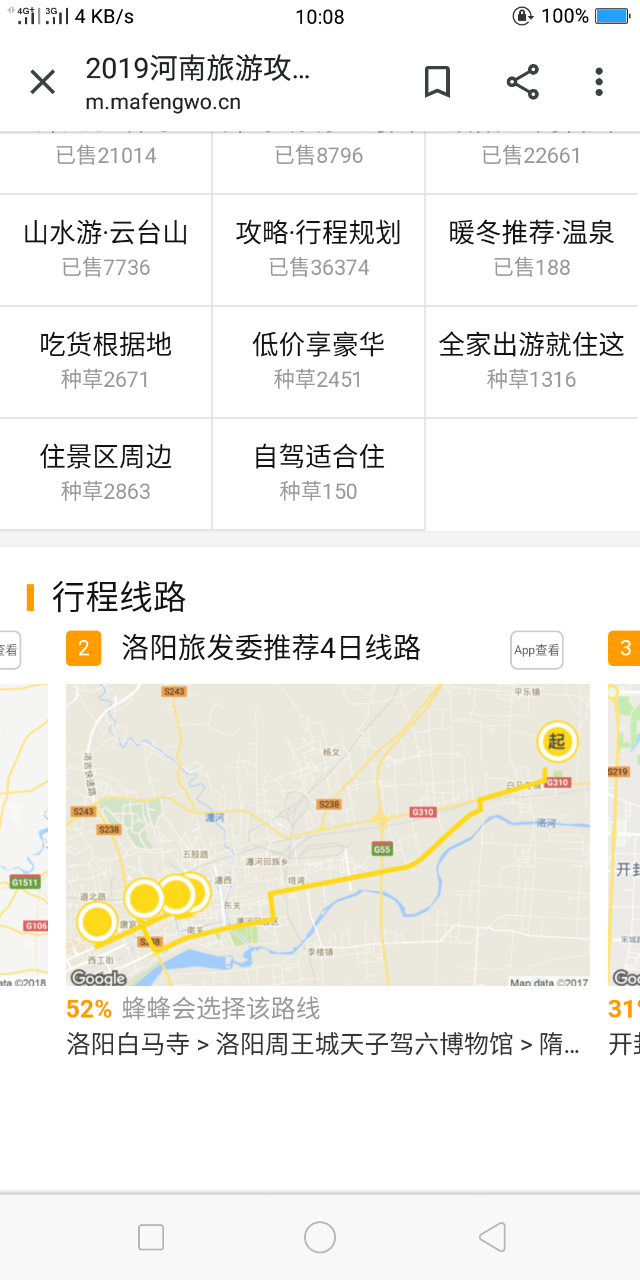Tap App查看 button beside Luoyang route
The width and height of the screenshot is (640, 1280).
click(x=537, y=649)
